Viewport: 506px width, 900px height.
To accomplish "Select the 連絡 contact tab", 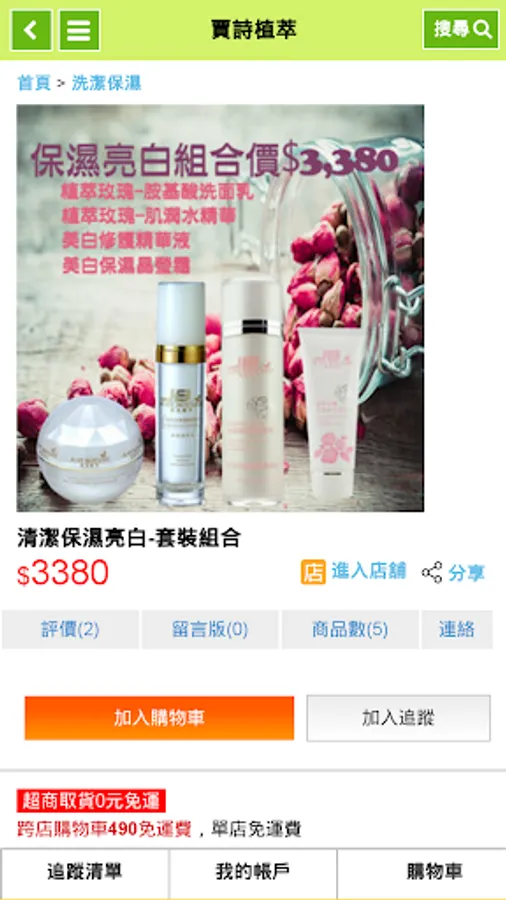I will (x=457, y=630).
